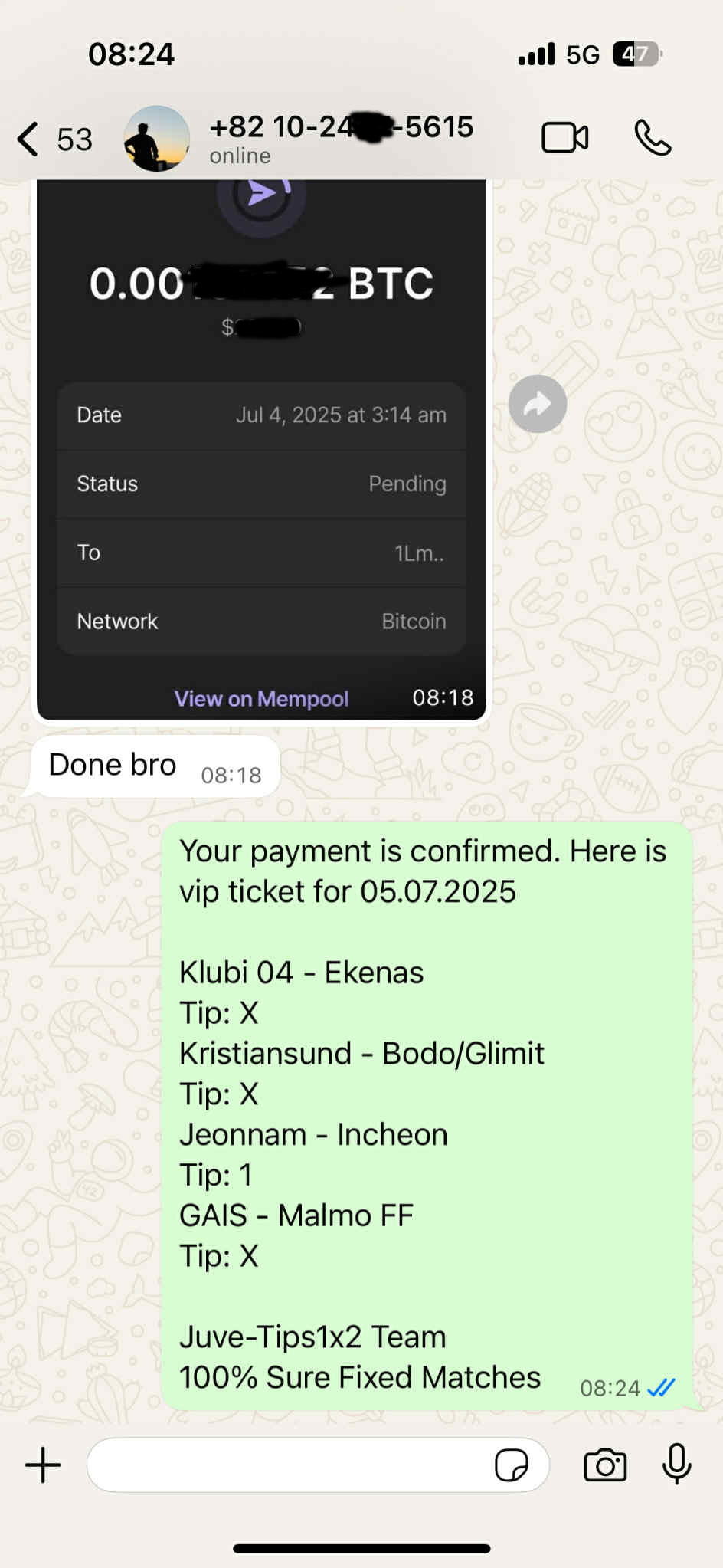Record a voice message
Viewport: 723px width, 1568px height.
tap(677, 1464)
